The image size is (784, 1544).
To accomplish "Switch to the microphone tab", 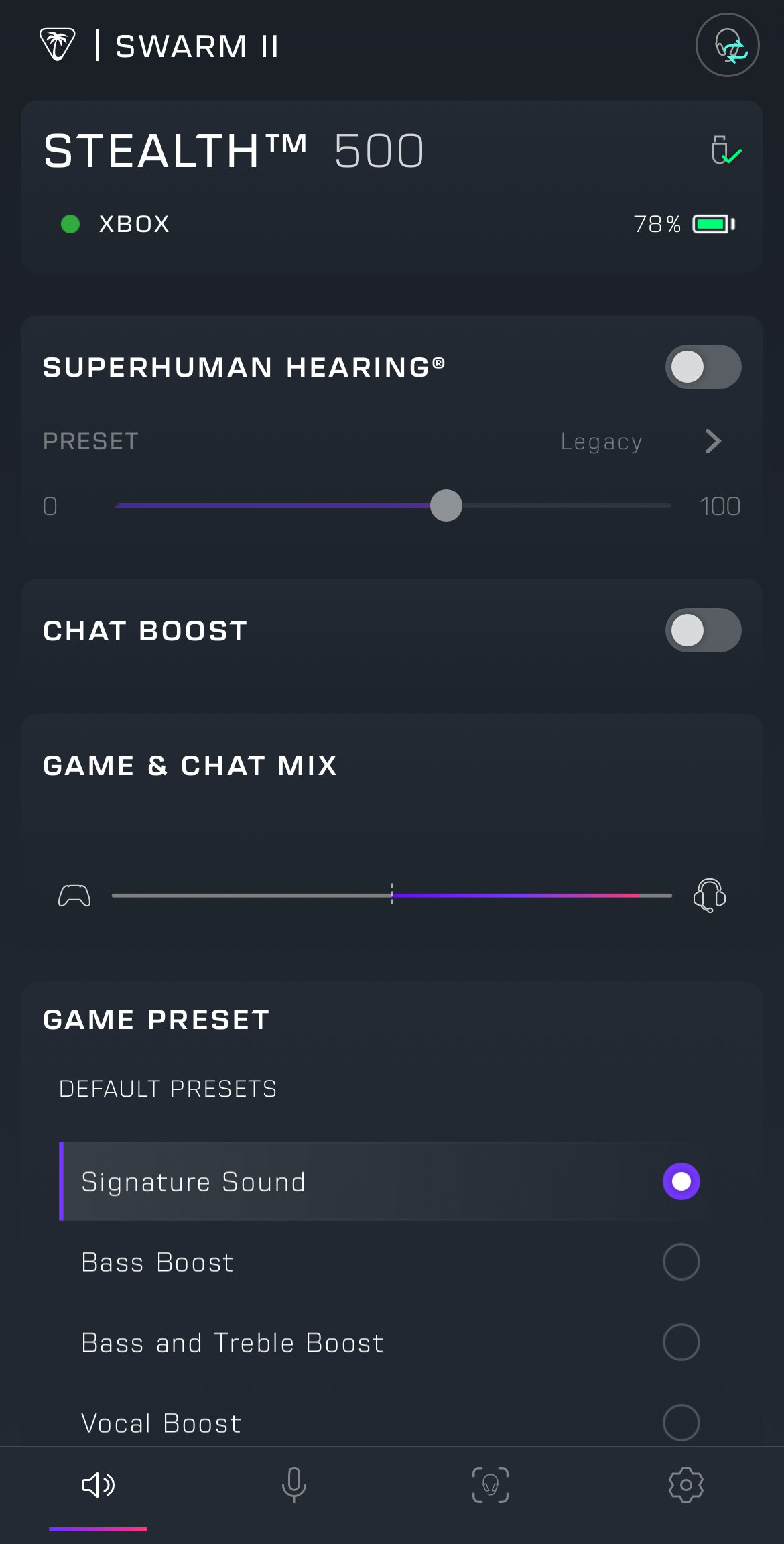I will click(x=293, y=1485).
